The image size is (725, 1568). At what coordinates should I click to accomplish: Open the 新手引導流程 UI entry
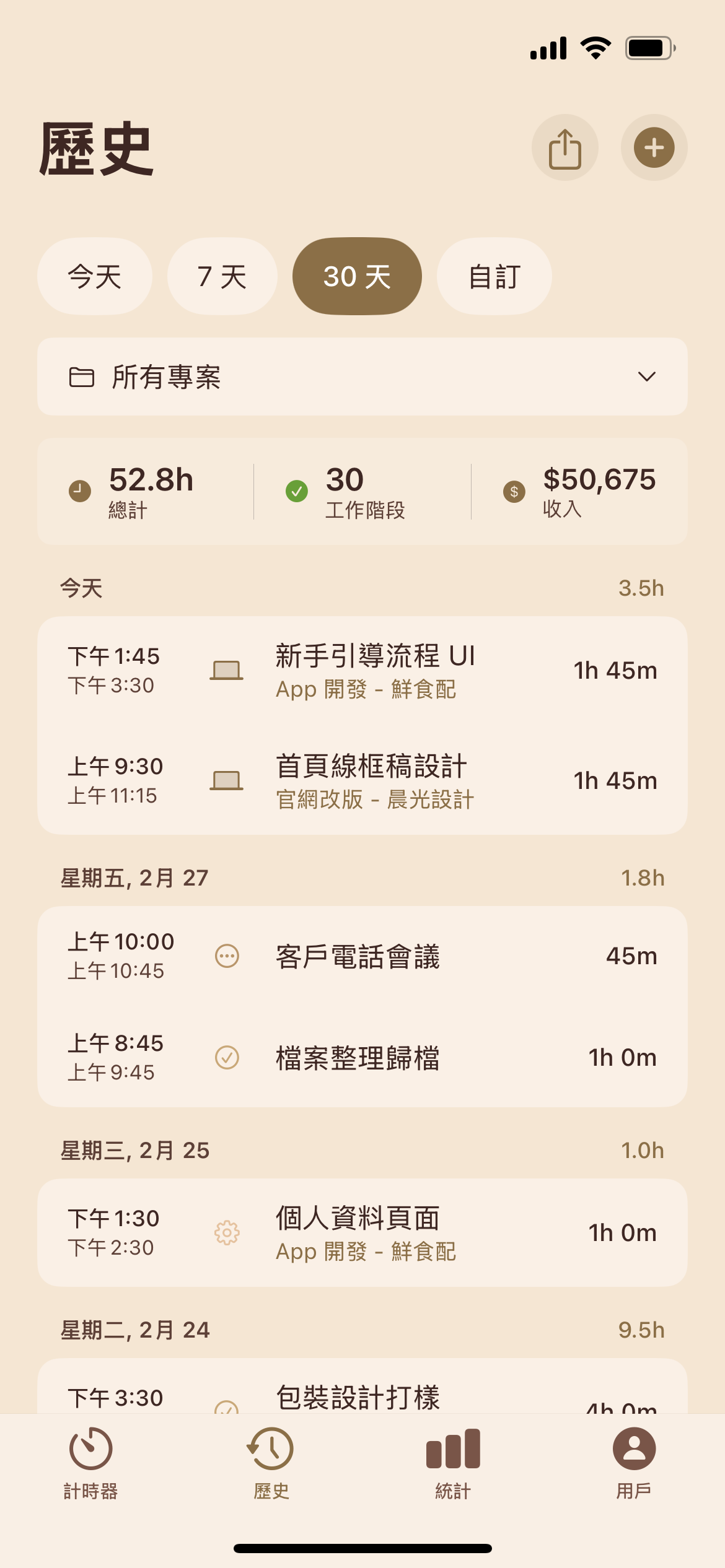point(374,670)
